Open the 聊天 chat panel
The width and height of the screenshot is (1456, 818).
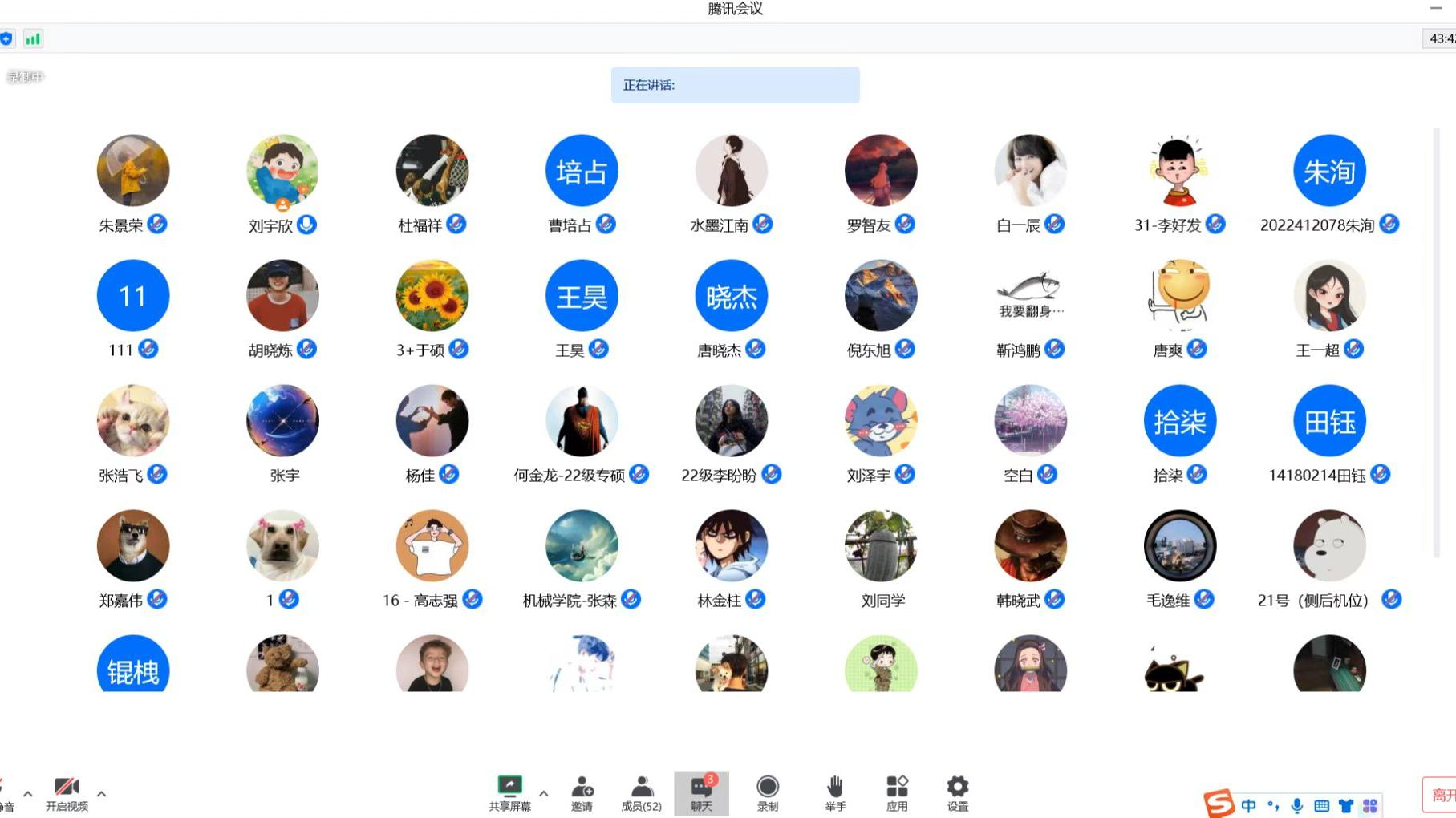coord(701,792)
